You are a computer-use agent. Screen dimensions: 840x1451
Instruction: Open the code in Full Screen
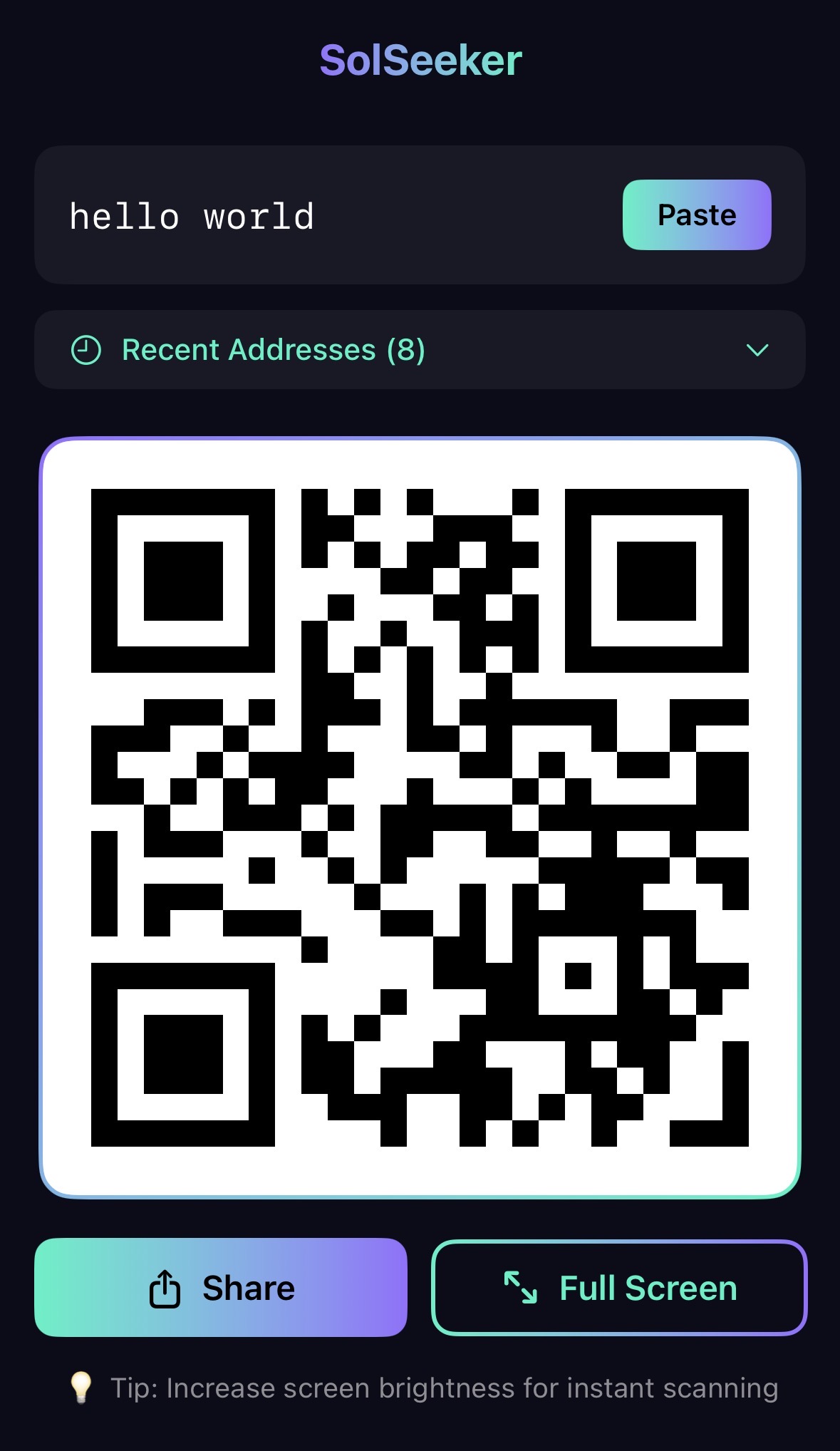(618, 1288)
